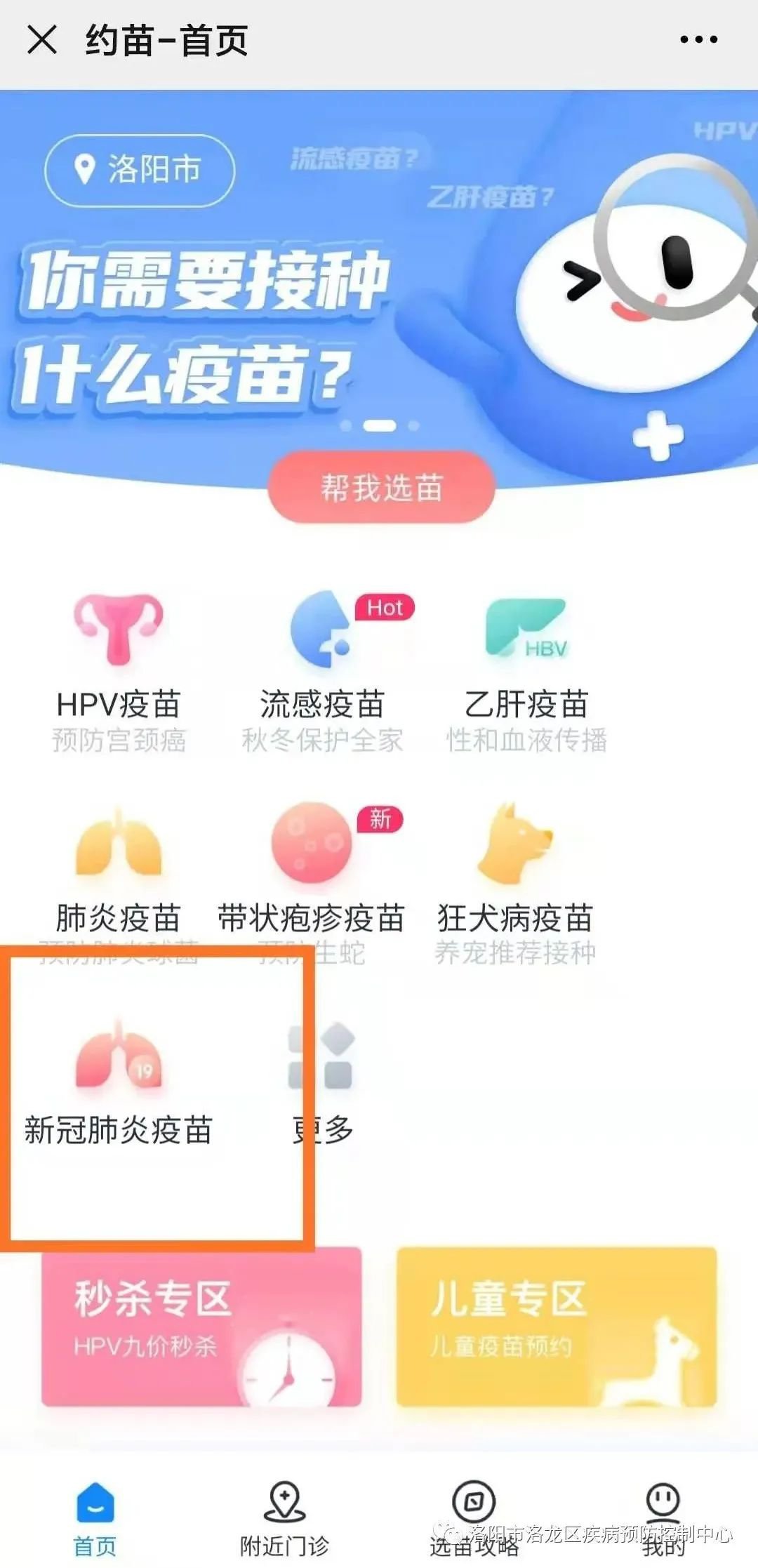Screen dimensions: 758x1568
Task: Tap the 帮我选苗 button
Action: point(381,488)
